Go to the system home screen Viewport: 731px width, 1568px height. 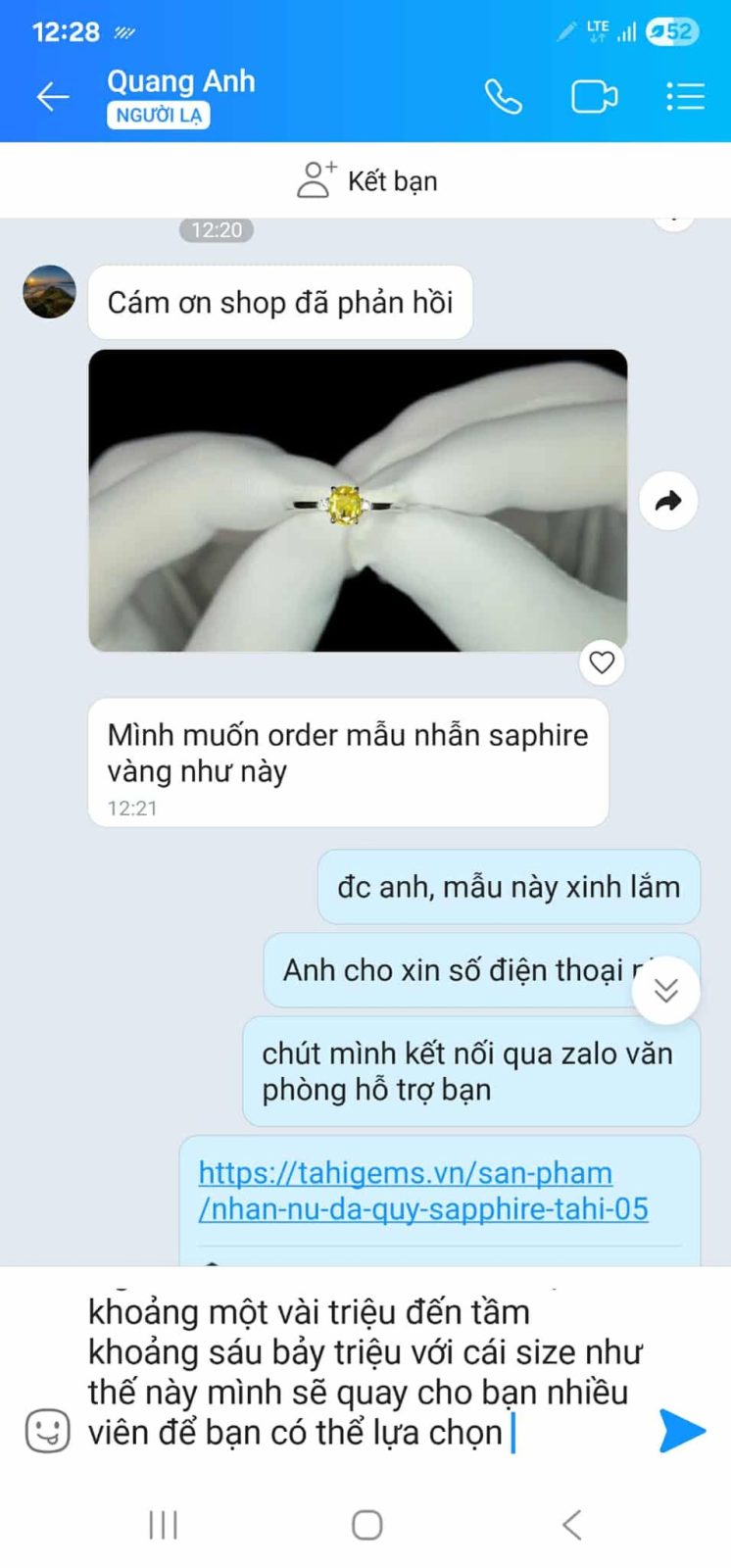[x=366, y=1525]
